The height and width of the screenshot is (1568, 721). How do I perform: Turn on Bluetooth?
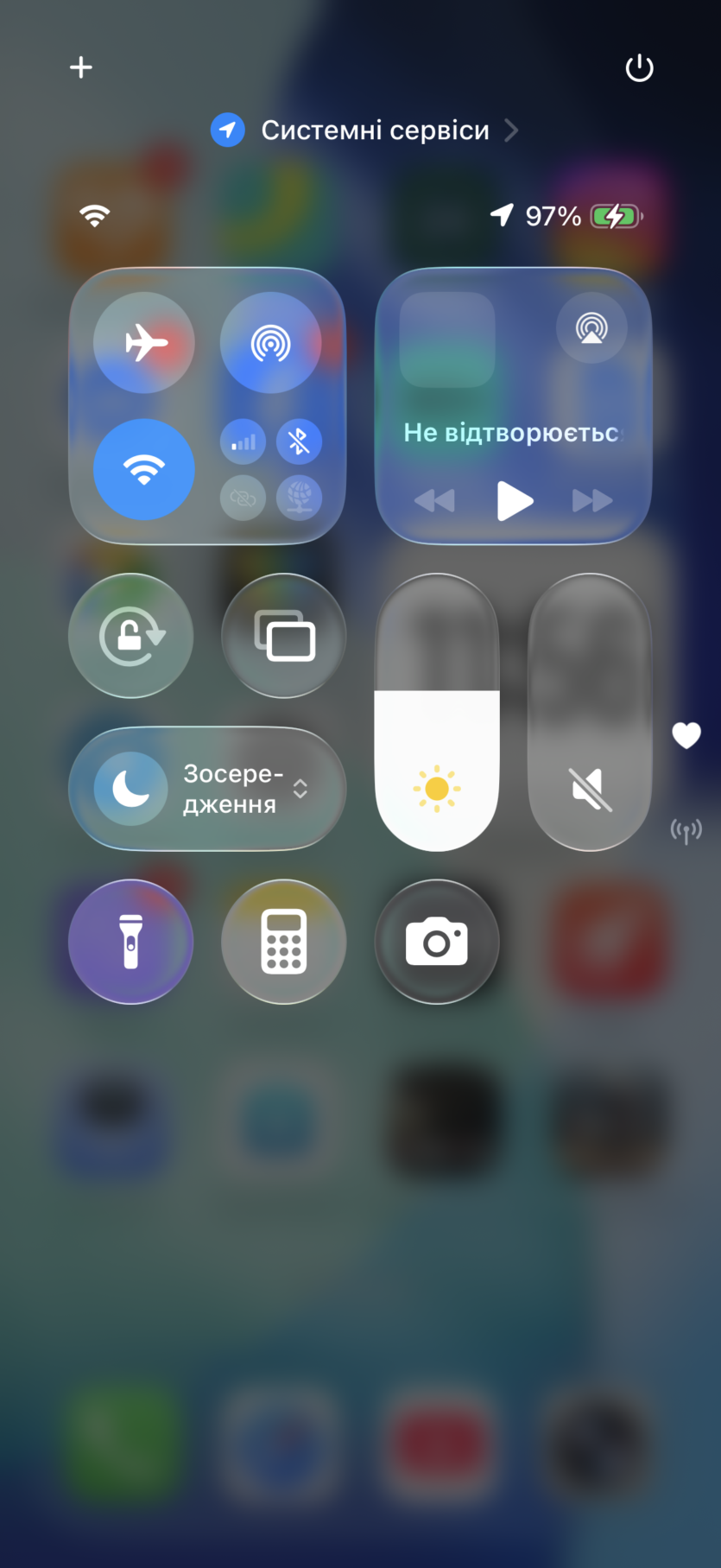pos(299,441)
